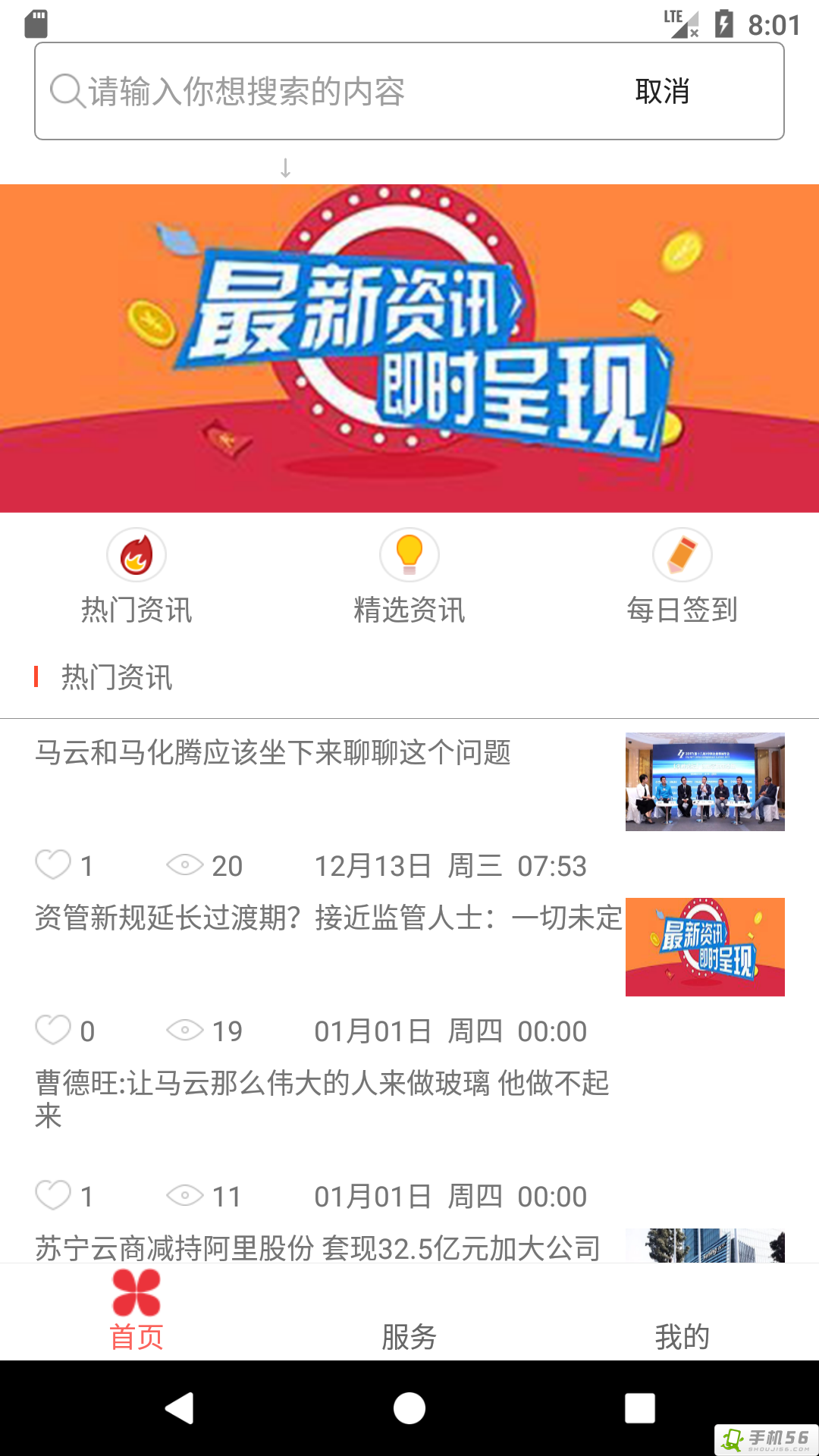Screen dimensions: 819x1456
Task: Open 每日签到 daily check-in
Action: (682, 578)
